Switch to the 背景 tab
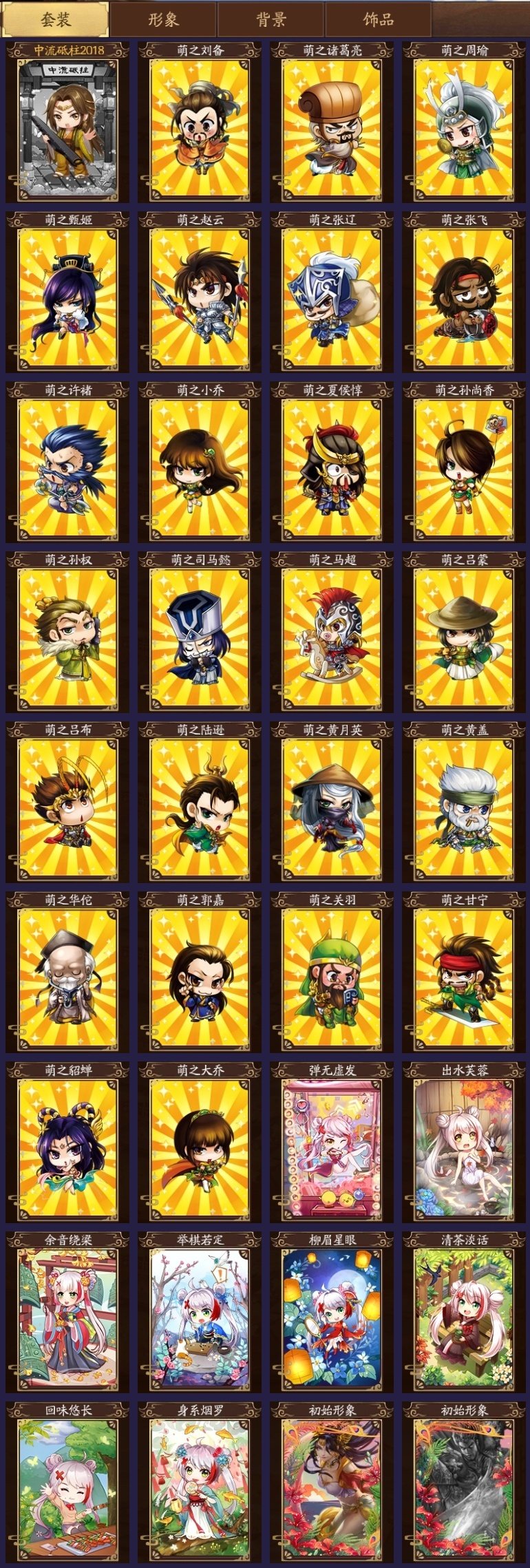 click(x=271, y=19)
